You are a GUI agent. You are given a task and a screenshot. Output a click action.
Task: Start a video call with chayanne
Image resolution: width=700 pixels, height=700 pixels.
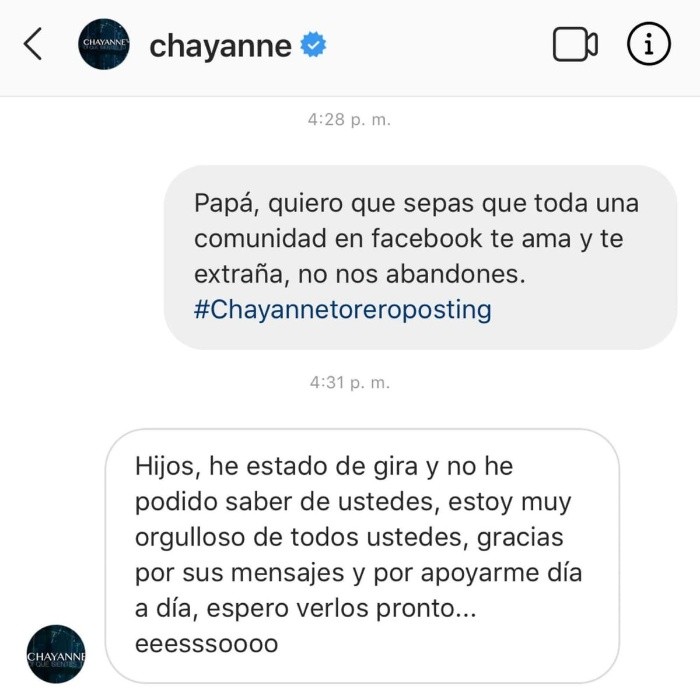click(575, 45)
